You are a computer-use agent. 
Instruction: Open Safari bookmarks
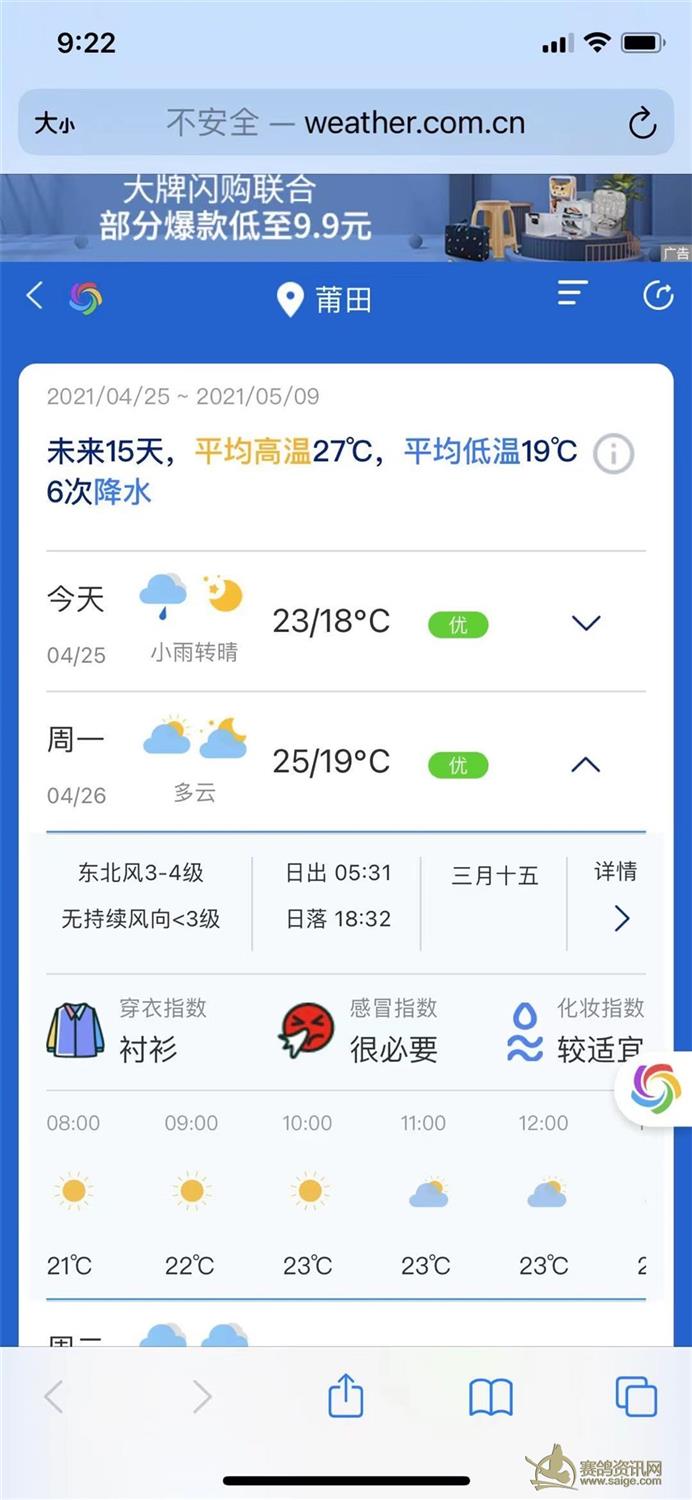(490, 1396)
